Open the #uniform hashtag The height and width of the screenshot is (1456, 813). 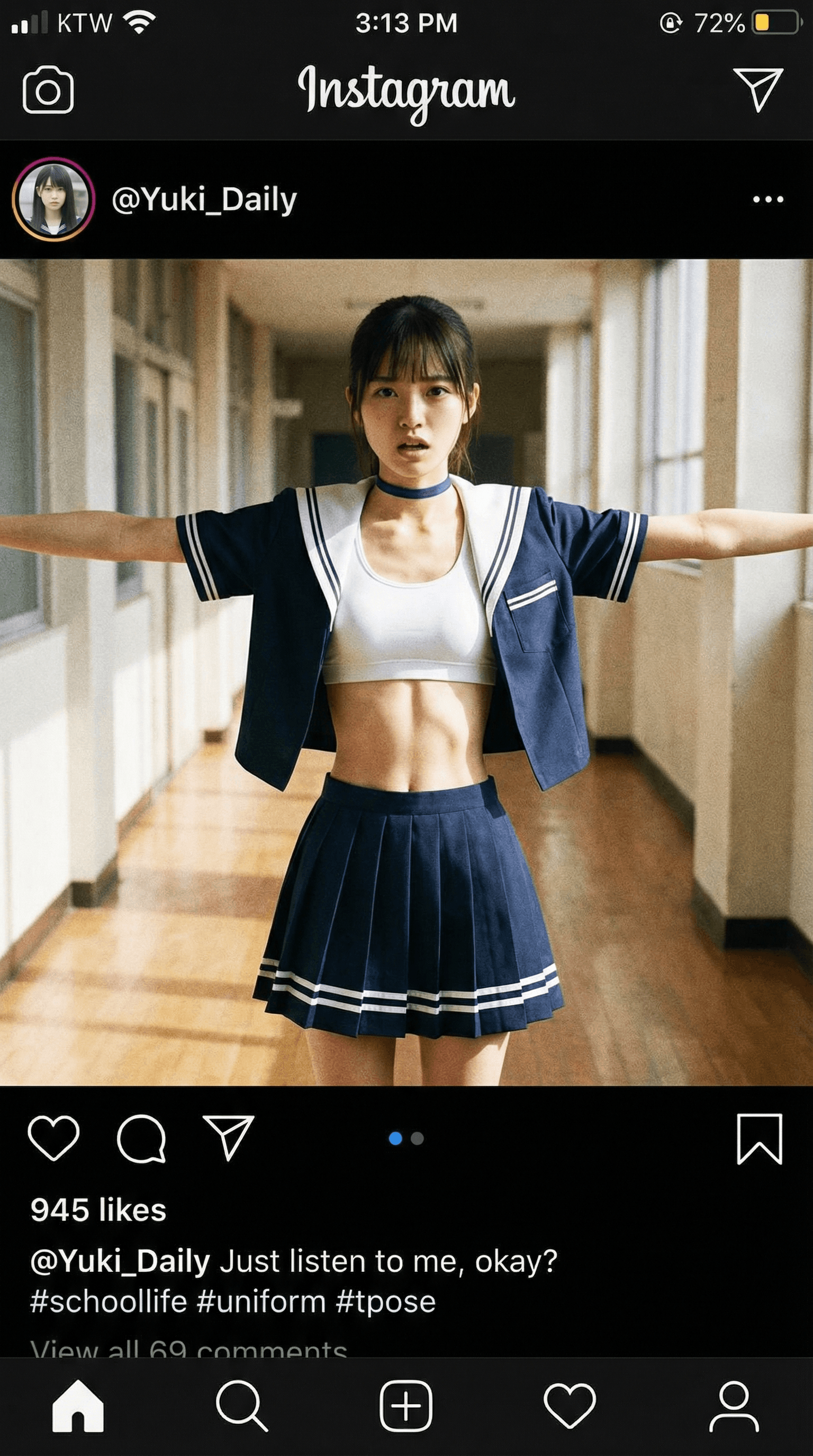pos(261,1302)
